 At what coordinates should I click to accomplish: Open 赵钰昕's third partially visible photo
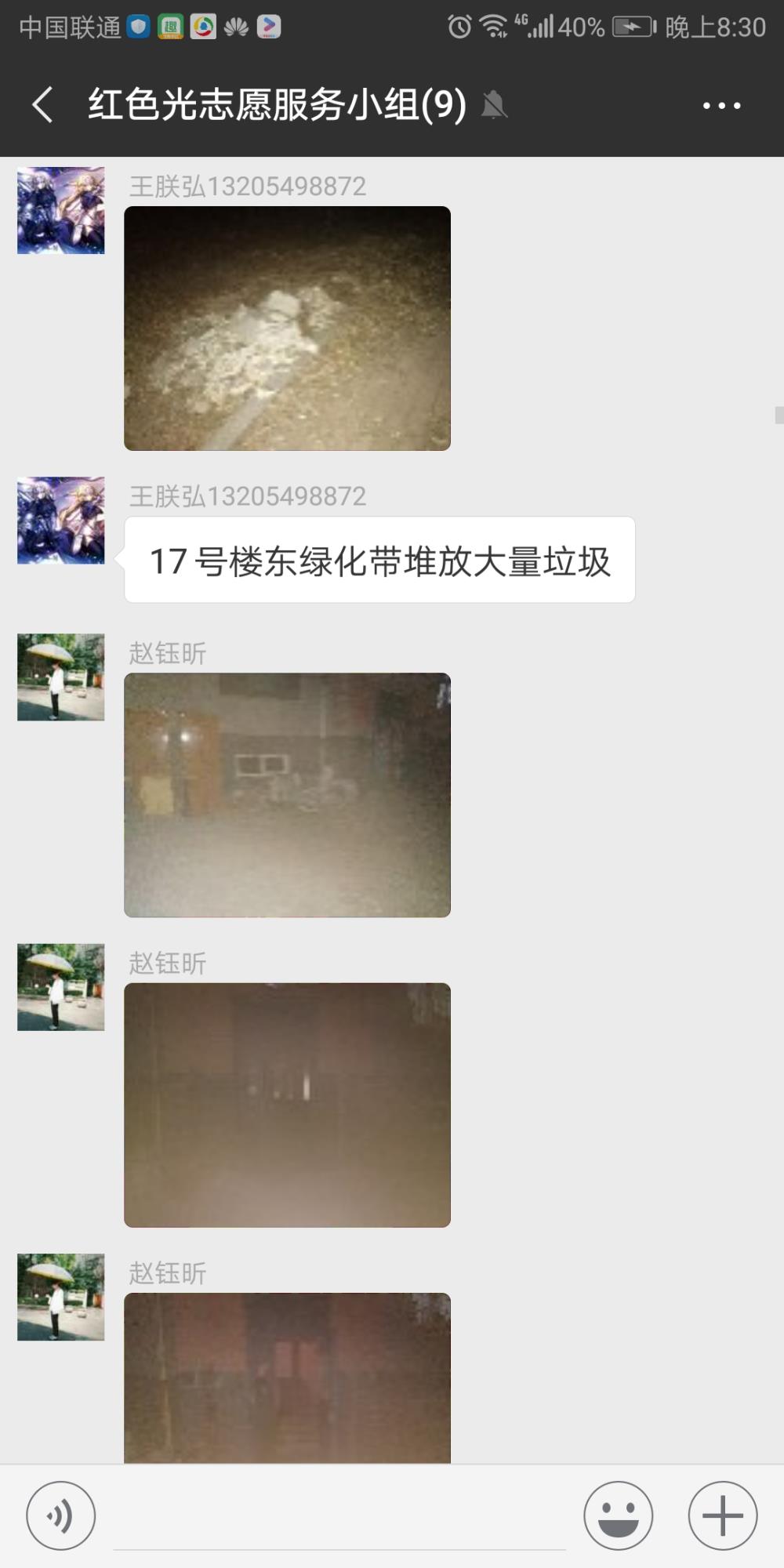[x=287, y=1377]
